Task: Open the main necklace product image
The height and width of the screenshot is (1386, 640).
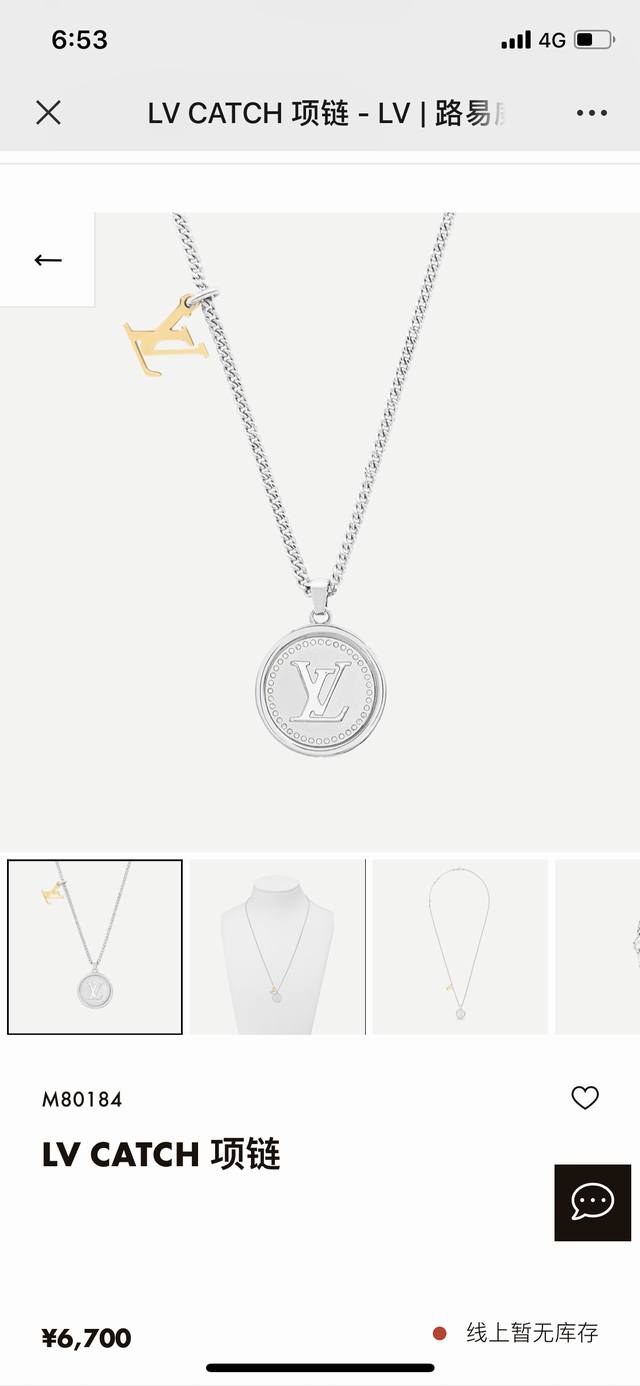Action: pos(320,530)
